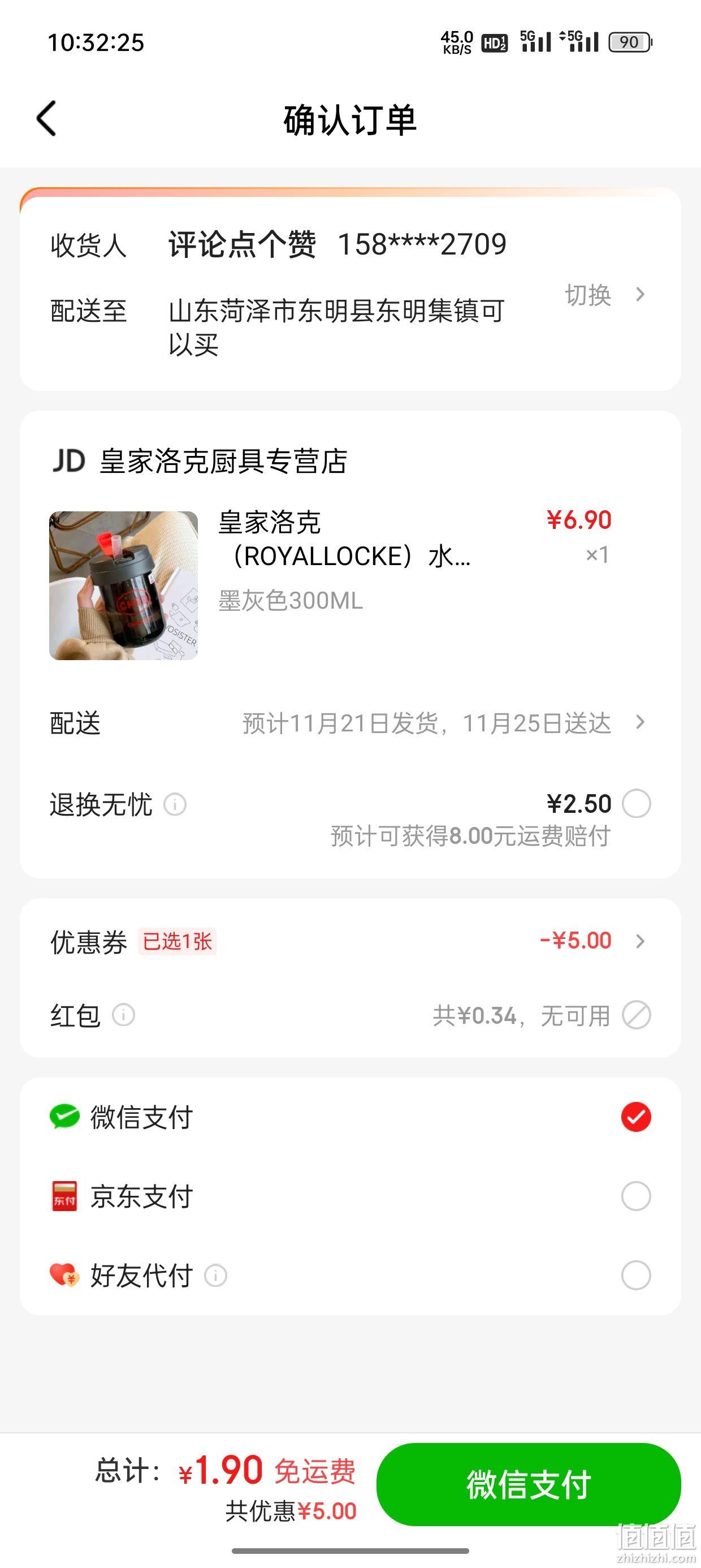
Task: Show info about 好友代付
Action: tap(215, 1275)
